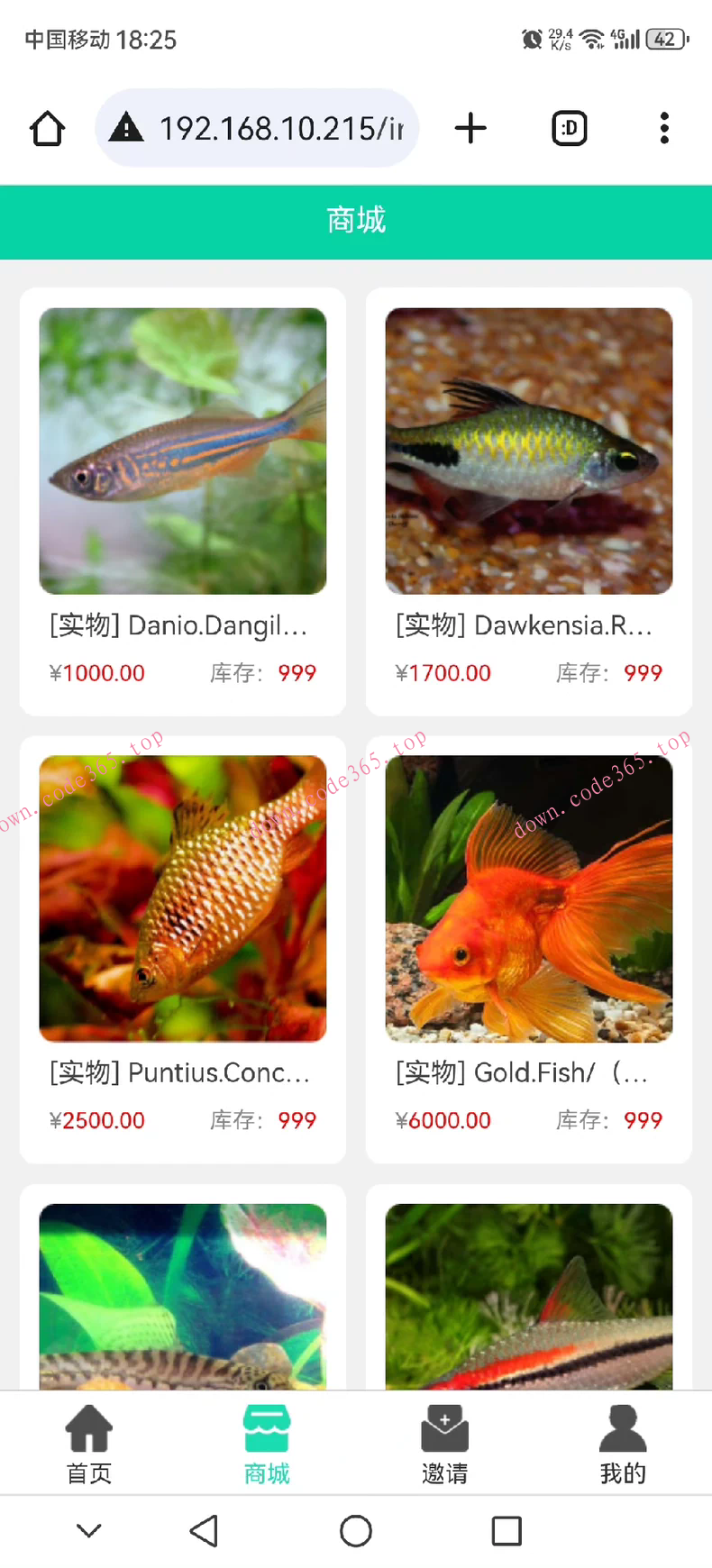Open the 我的 profile person icon
Screen dimensions: 712x1568
pyautogui.click(x=623, y=1429)
